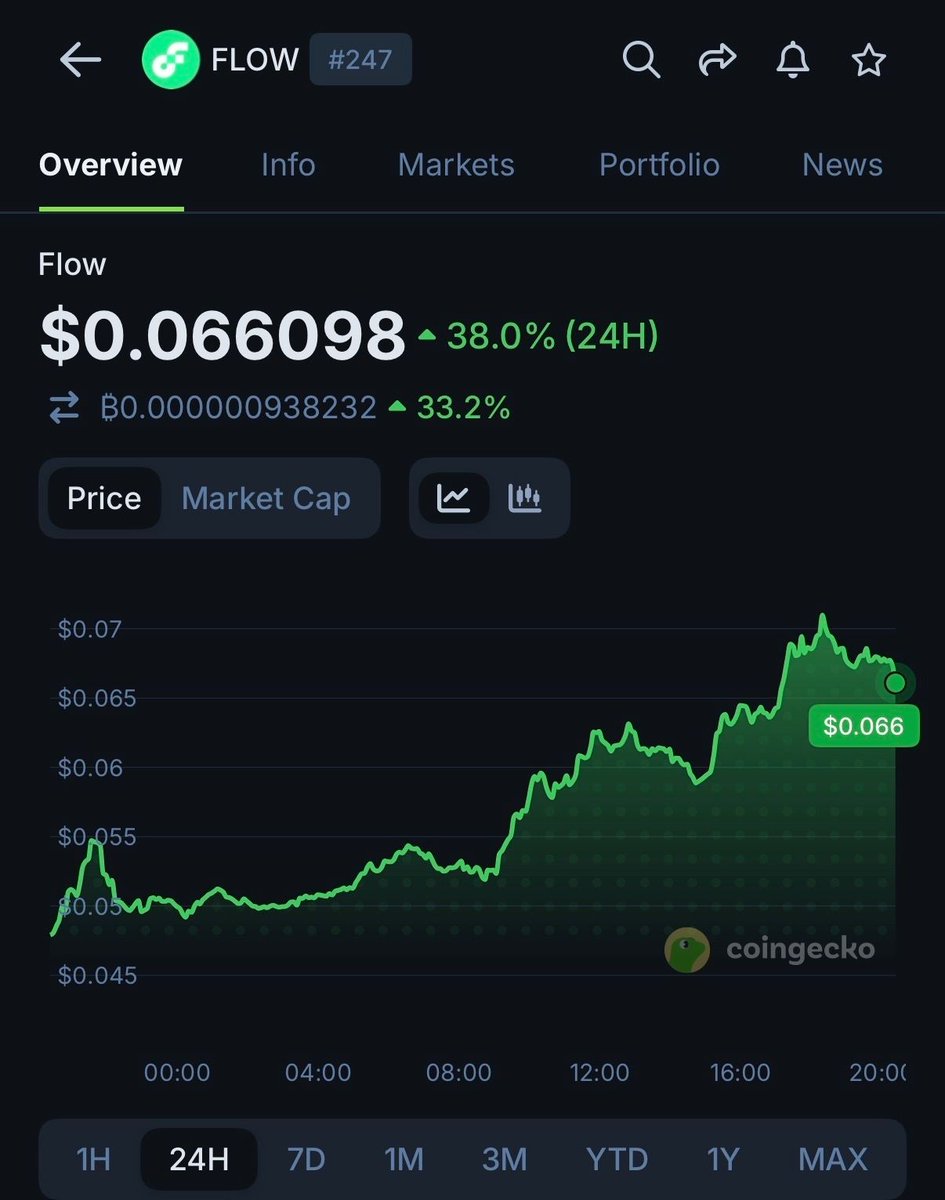Select the line chart view
Screen dimensions: 945x1200
click(x=454, y=498)
